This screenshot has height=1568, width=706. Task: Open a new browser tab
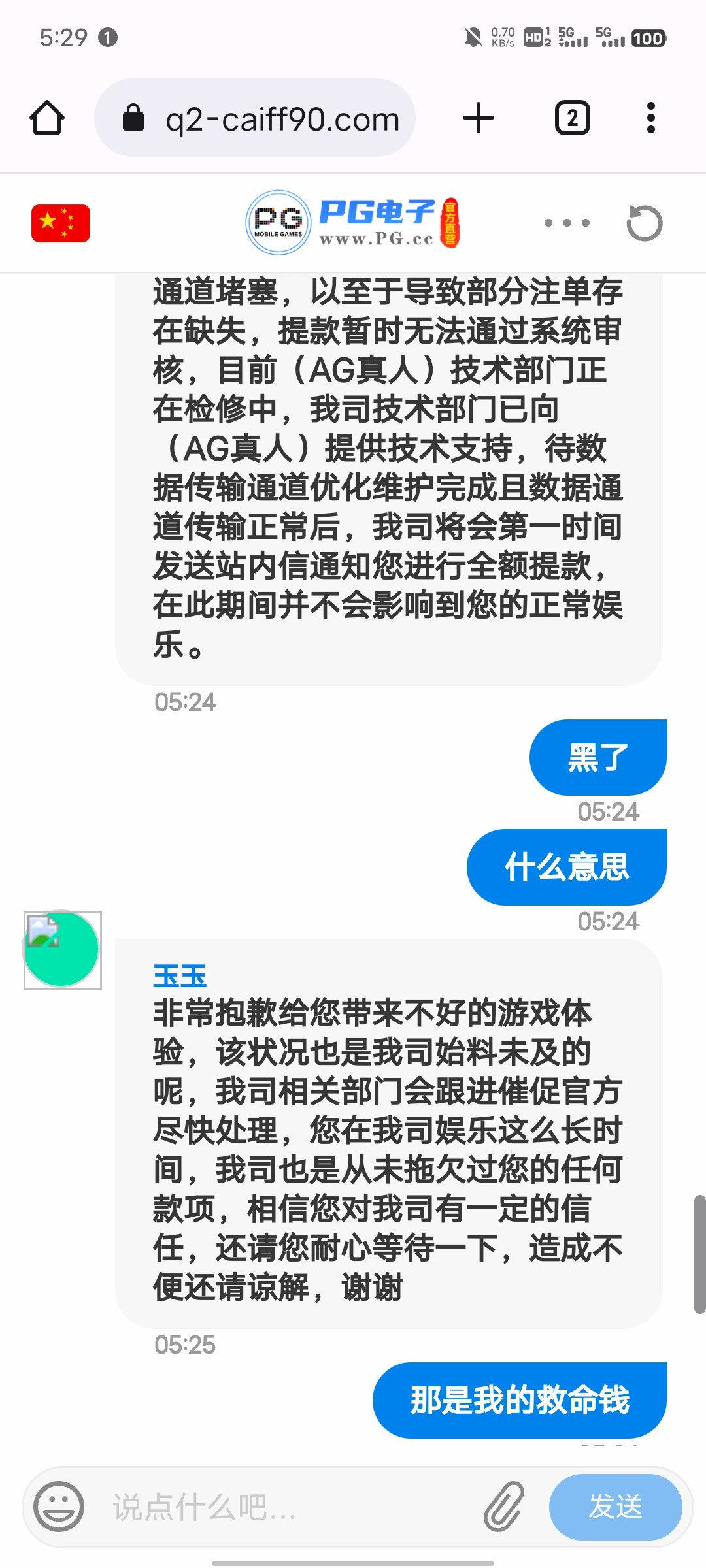(x=478, y=118)
